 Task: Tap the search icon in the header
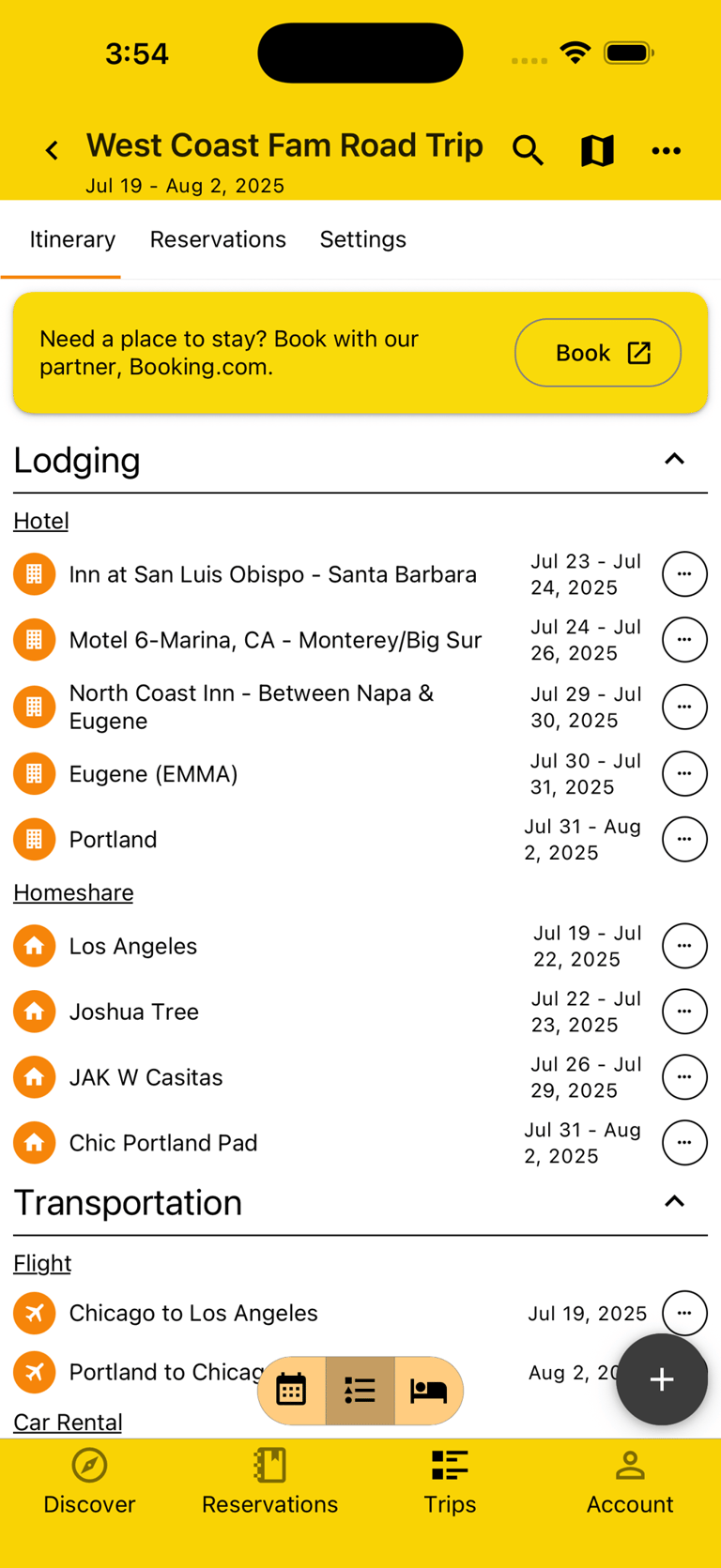pyautogui.click(x=528, y=149)
